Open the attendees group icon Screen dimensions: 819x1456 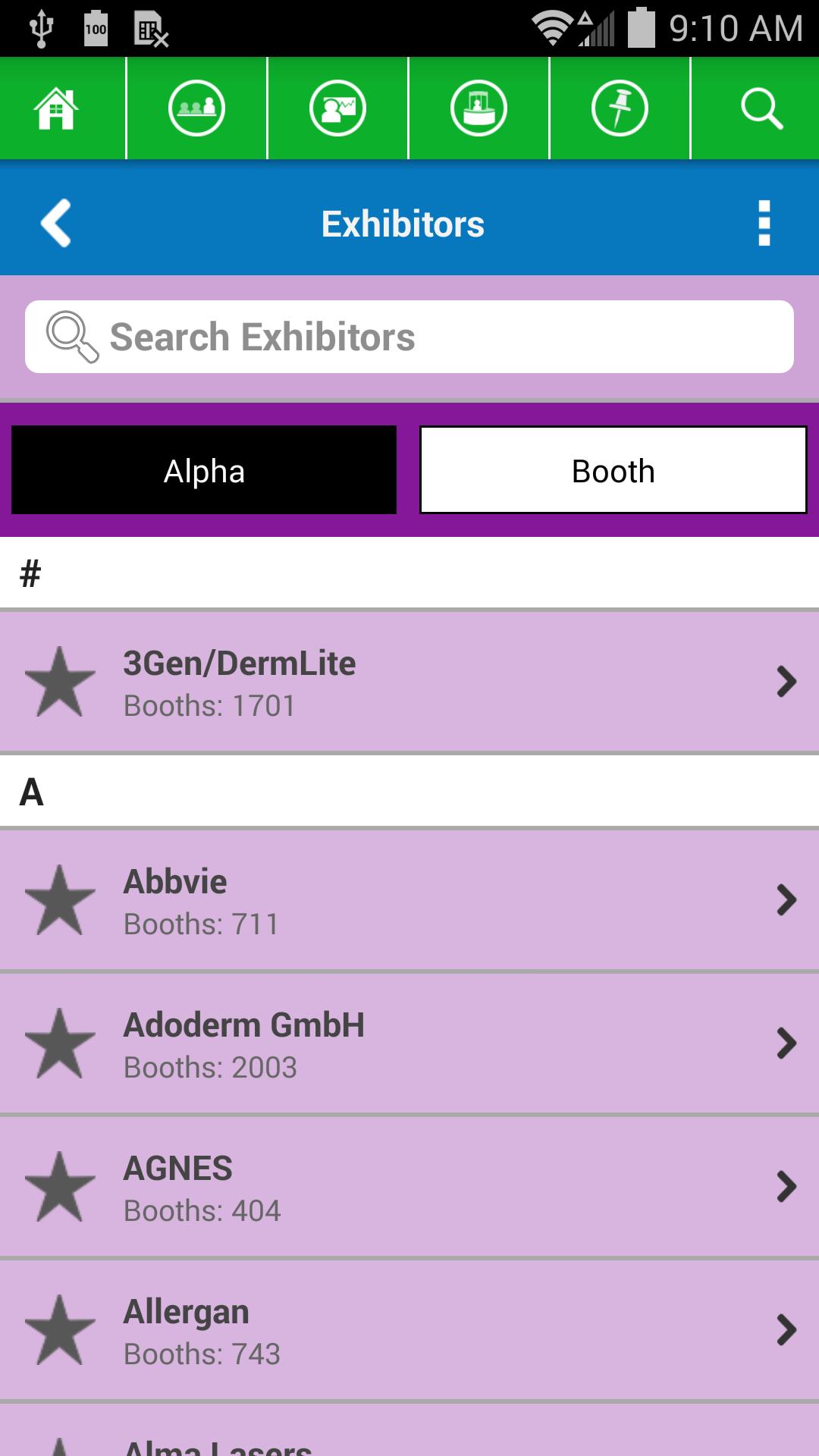point(196,108)
